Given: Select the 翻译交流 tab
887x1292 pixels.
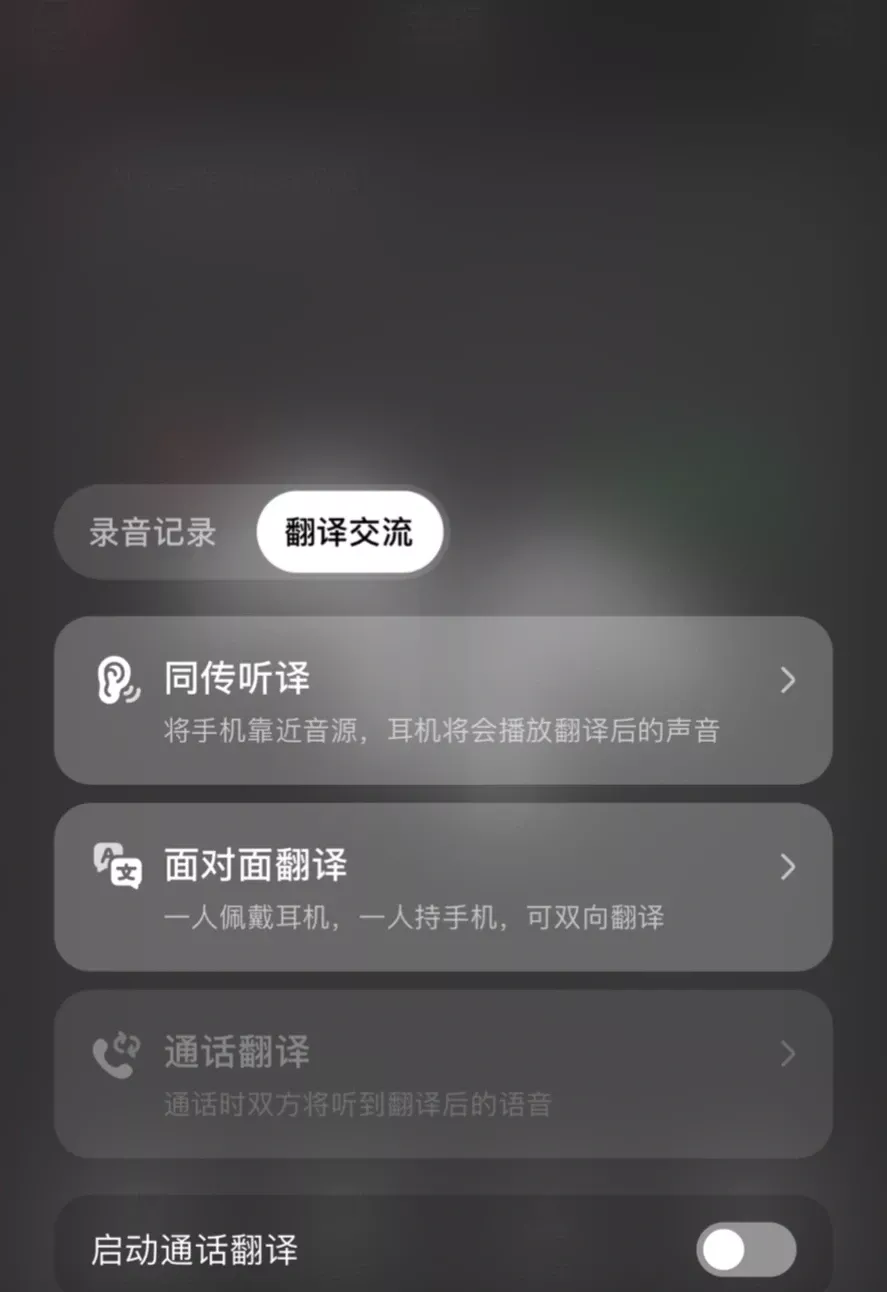Looking at the screenshot, I should tap(348, 533).
